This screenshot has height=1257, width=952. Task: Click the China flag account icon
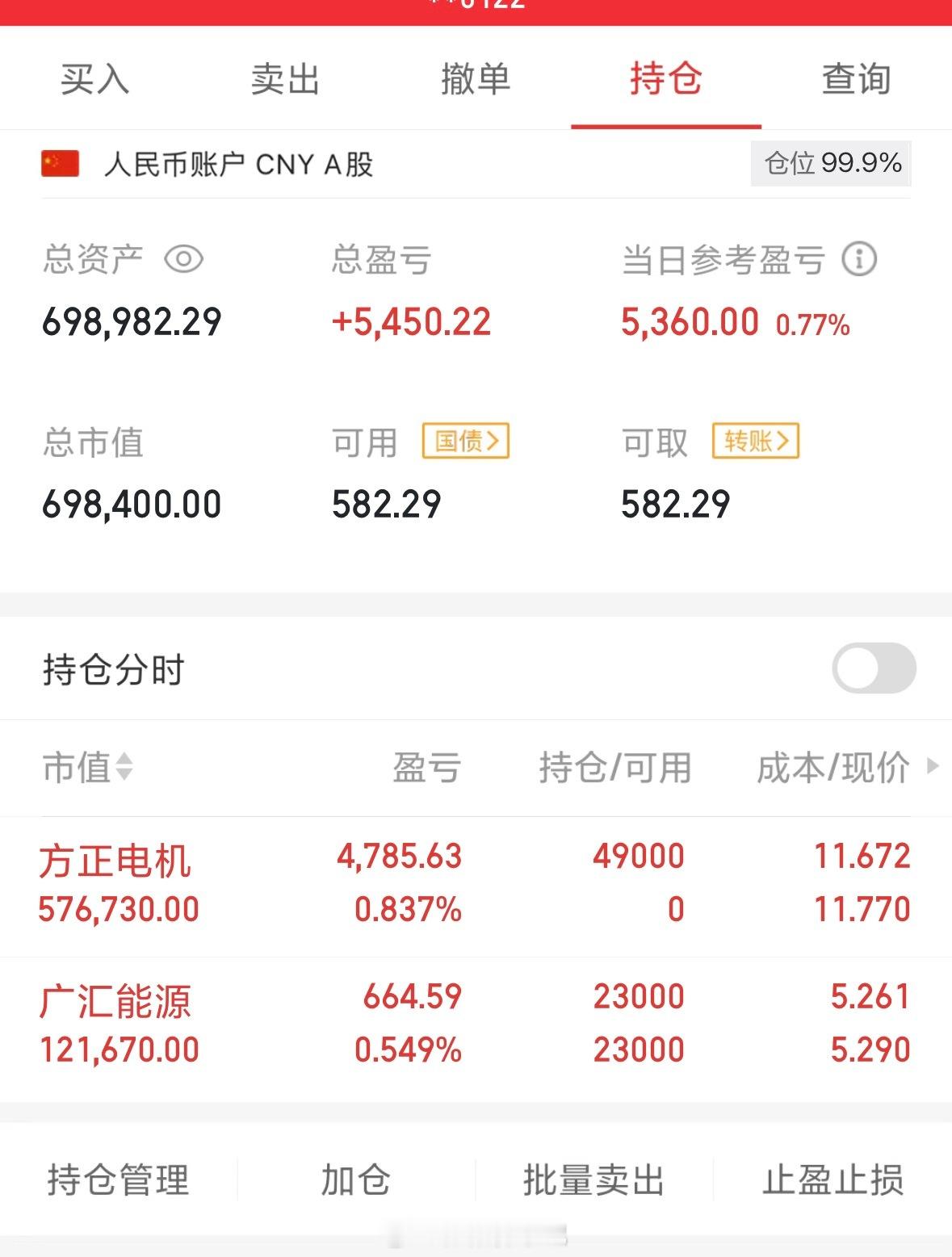click(58, 165)
